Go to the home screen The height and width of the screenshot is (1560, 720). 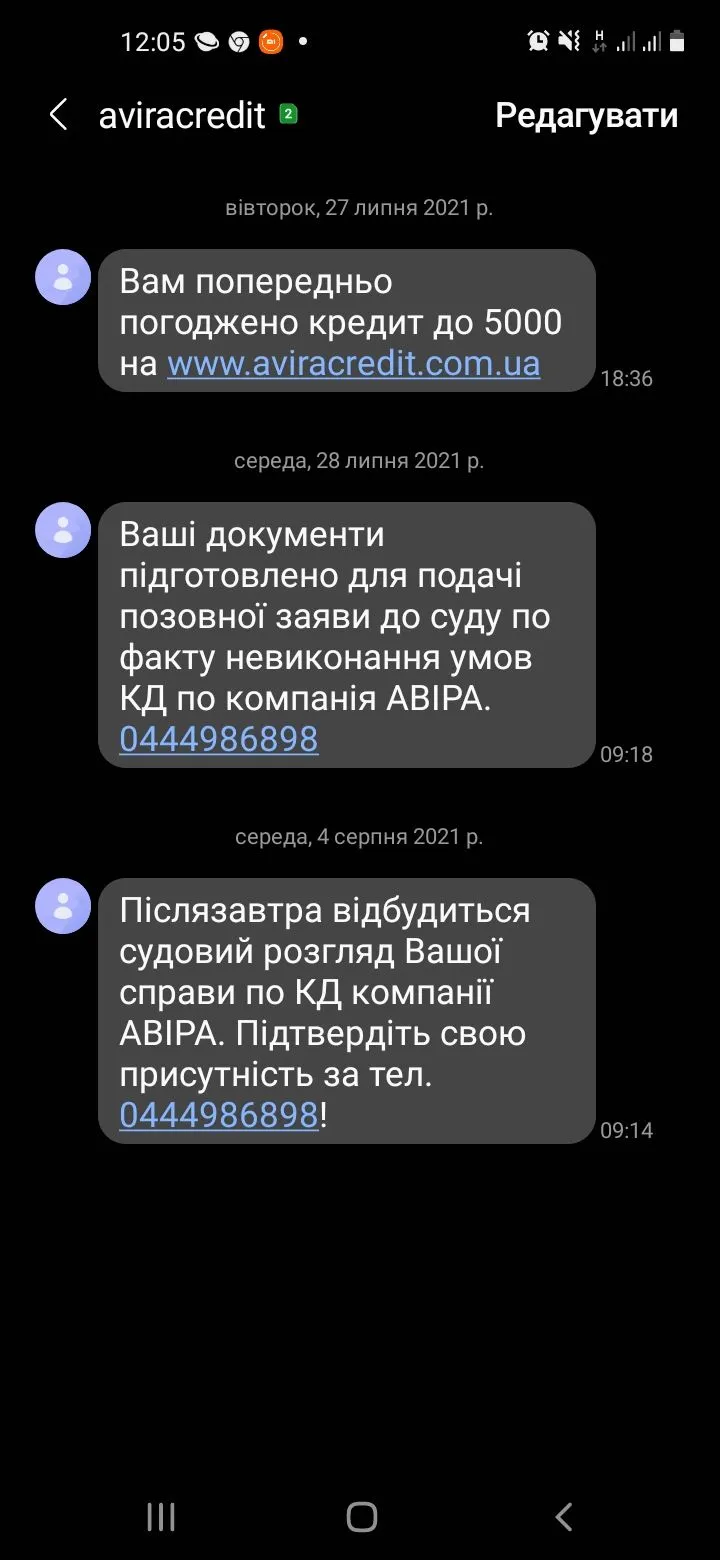361,1517
